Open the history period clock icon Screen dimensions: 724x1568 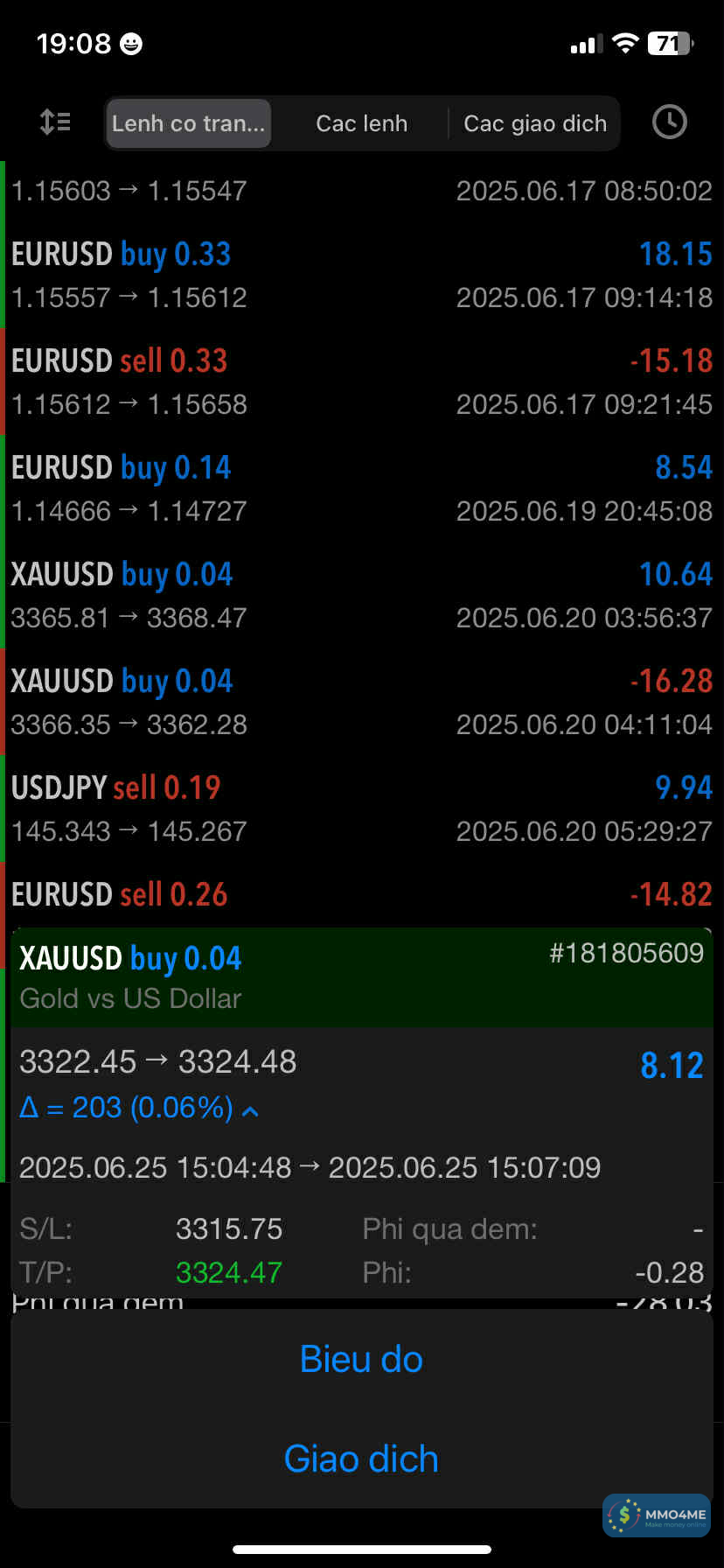669,122
